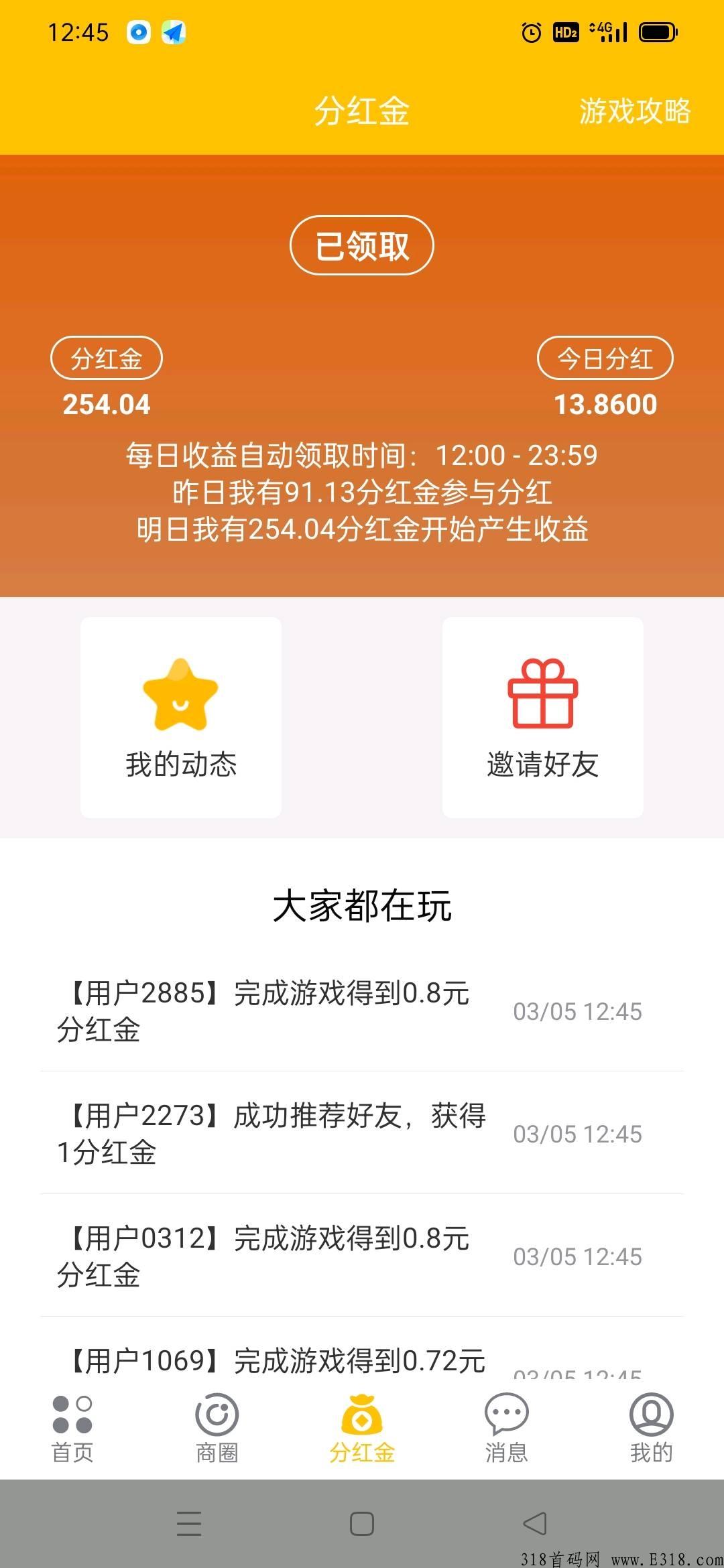The height and width of the screenshot is (1568, 724).
Task: Tap the 分红金 pill badge on the left
Action: coord(107,358)
